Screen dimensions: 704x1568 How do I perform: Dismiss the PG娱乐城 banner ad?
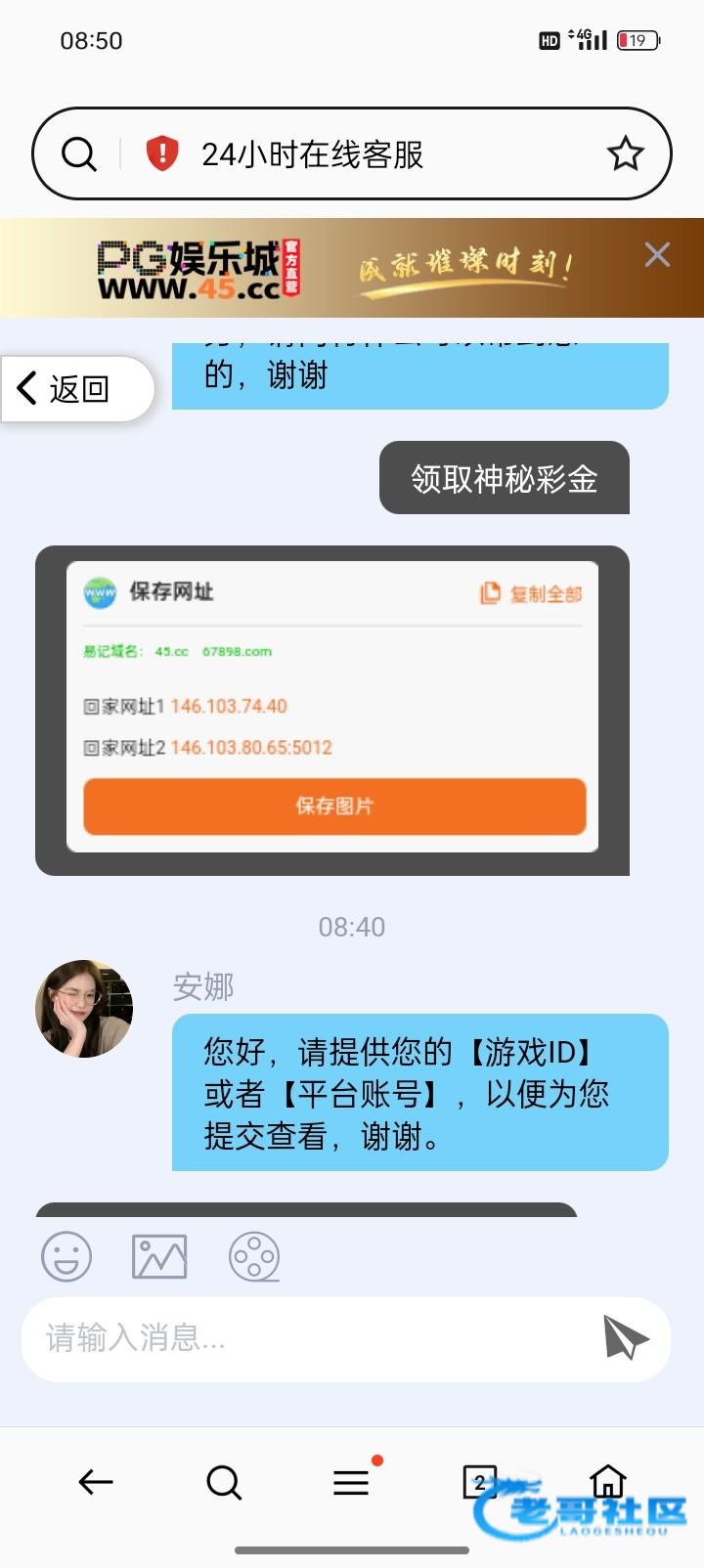[657, 255]
